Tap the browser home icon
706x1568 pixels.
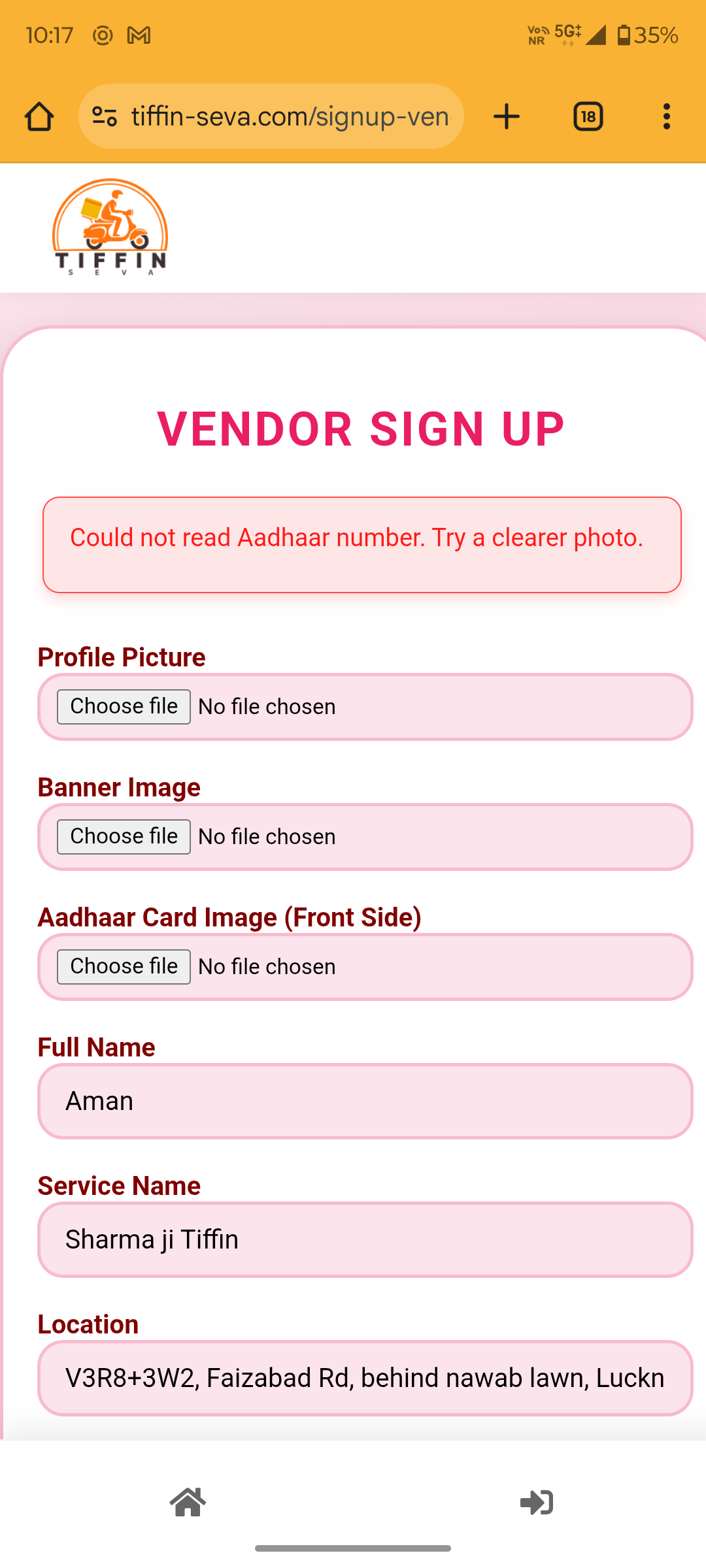pos(39,116)
